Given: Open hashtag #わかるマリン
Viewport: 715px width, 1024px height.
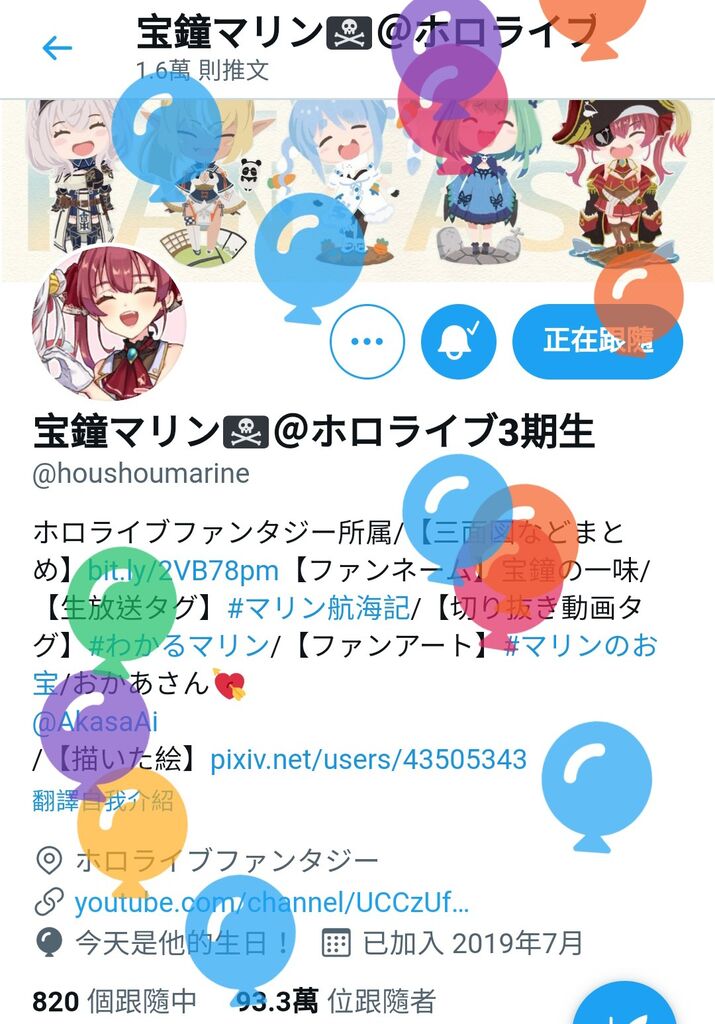Looking at the screenshot, I should (179, 645).
